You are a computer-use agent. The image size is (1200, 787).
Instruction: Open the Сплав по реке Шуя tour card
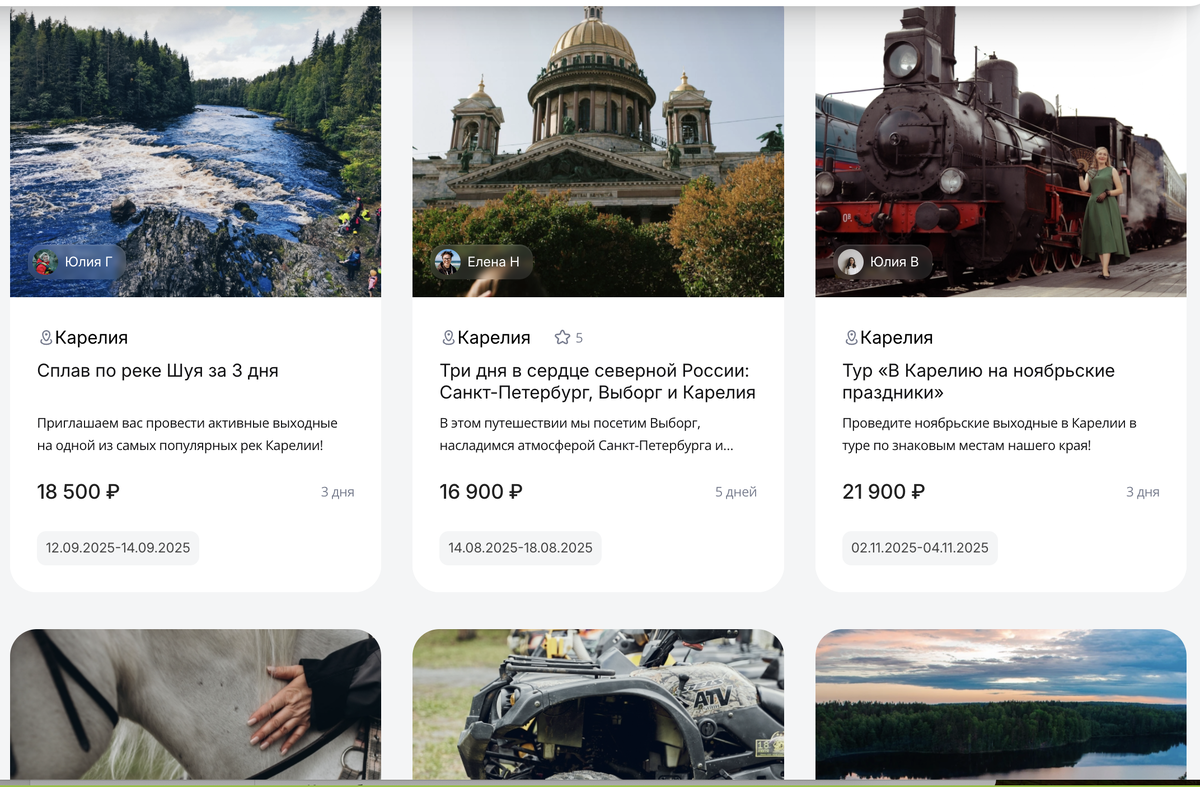pyautogui.click(x=158, y=371)
